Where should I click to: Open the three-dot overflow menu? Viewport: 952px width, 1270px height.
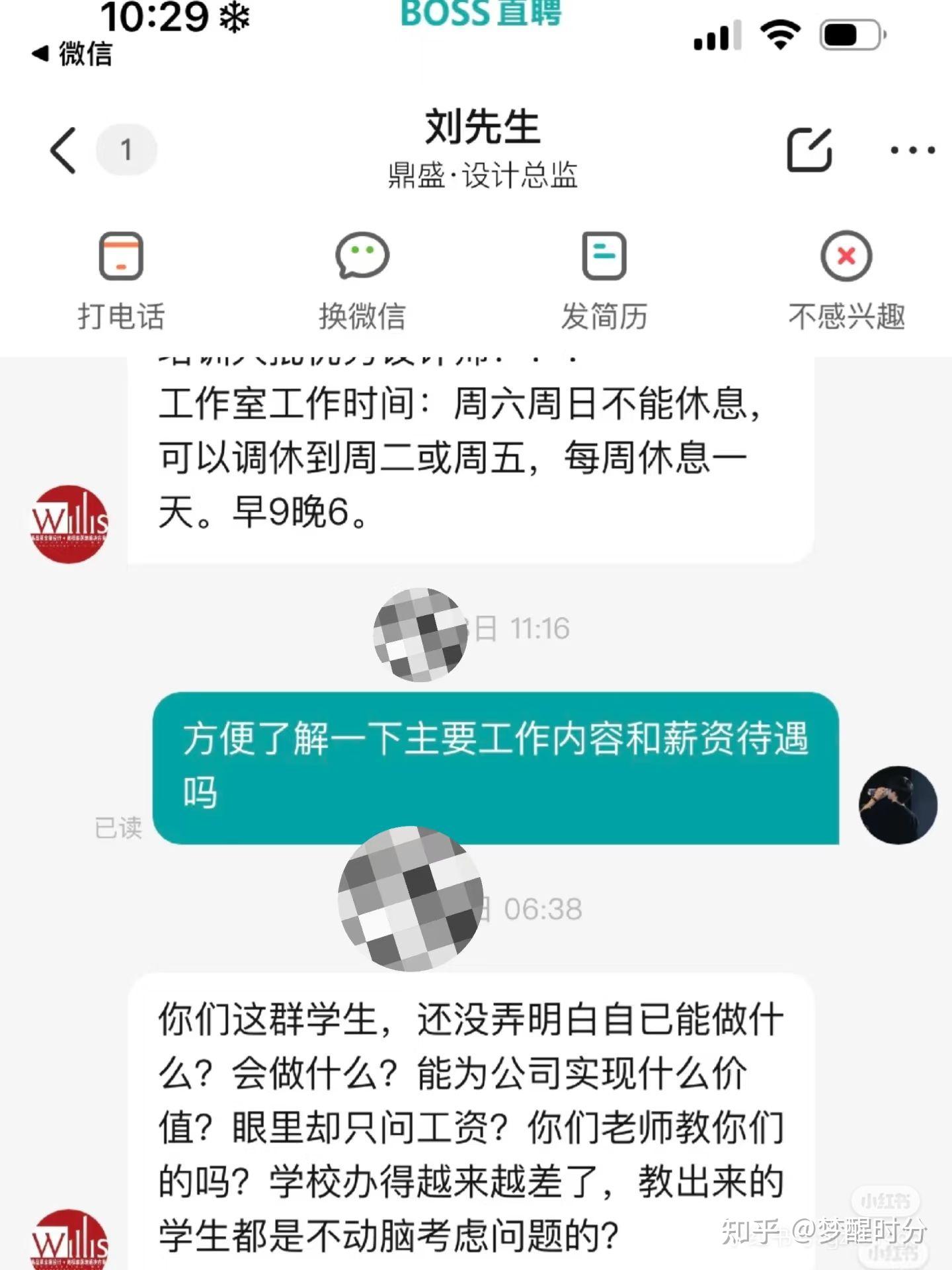tap(912, 150)
